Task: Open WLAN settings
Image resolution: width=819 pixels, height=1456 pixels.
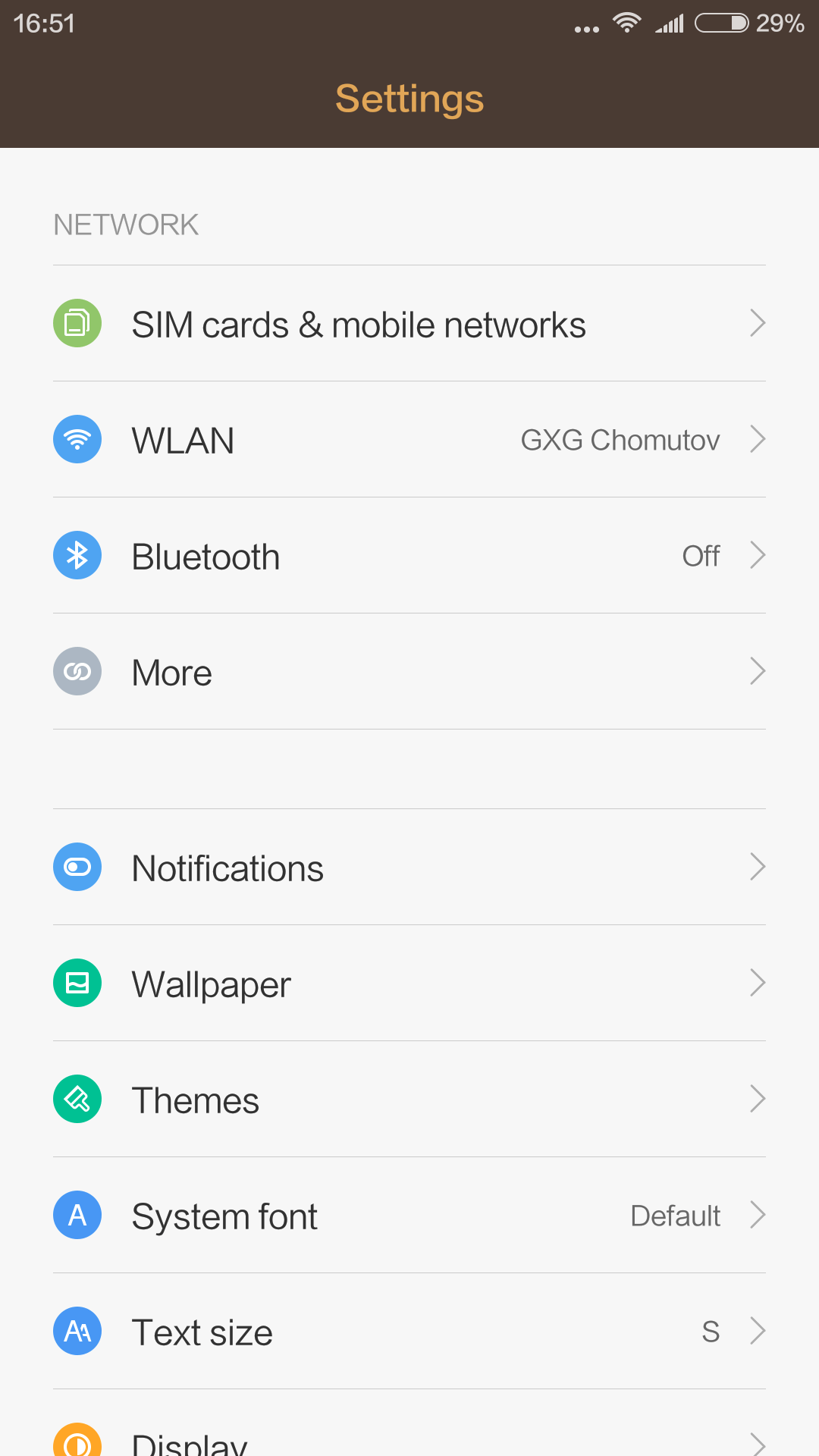Action: [x=409, y=440]
